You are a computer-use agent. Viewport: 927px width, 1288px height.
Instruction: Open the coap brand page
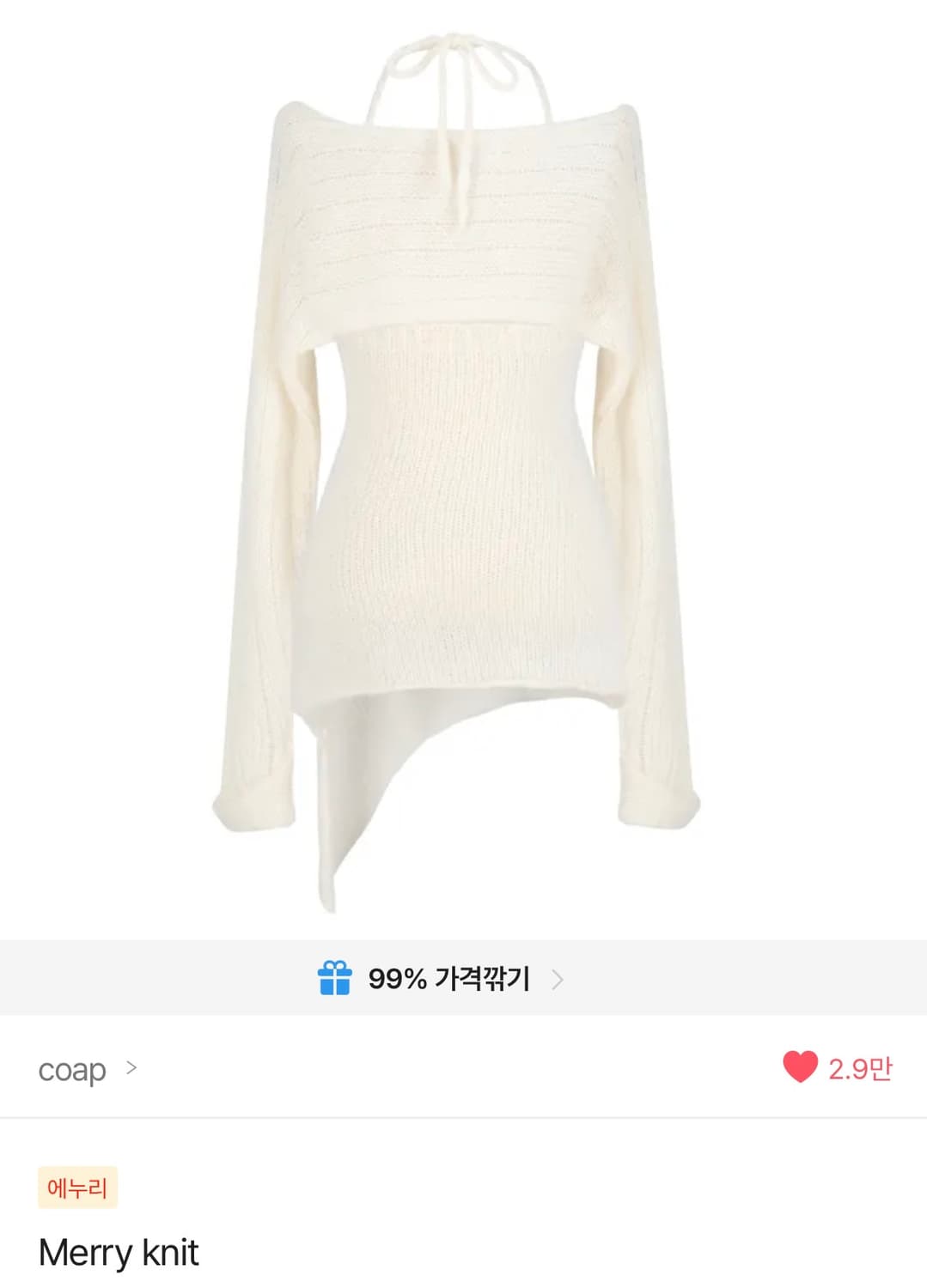click(x=72, y=1070)
